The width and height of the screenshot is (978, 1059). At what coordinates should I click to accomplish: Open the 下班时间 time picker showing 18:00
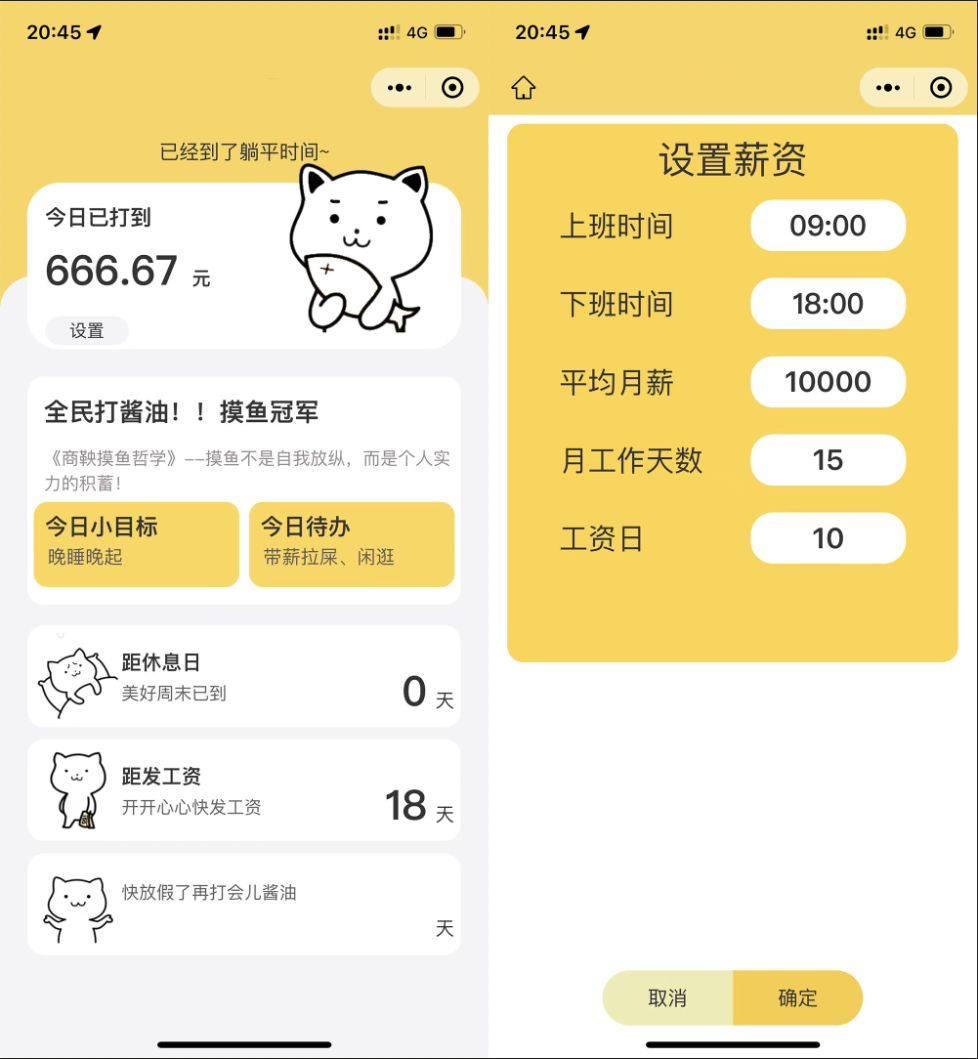[827, 304]
